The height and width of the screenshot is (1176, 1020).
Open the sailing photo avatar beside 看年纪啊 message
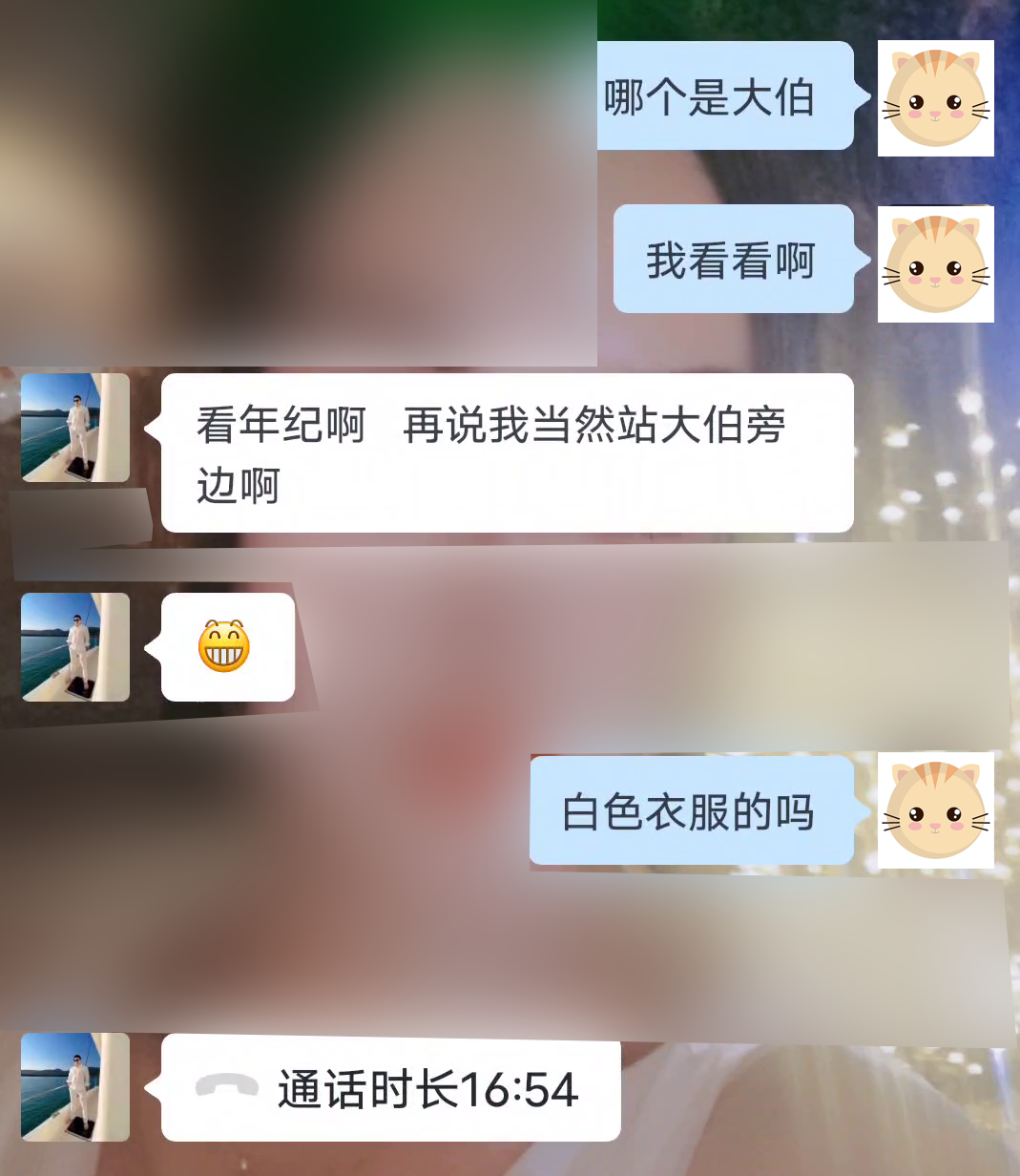click(74, 429)
